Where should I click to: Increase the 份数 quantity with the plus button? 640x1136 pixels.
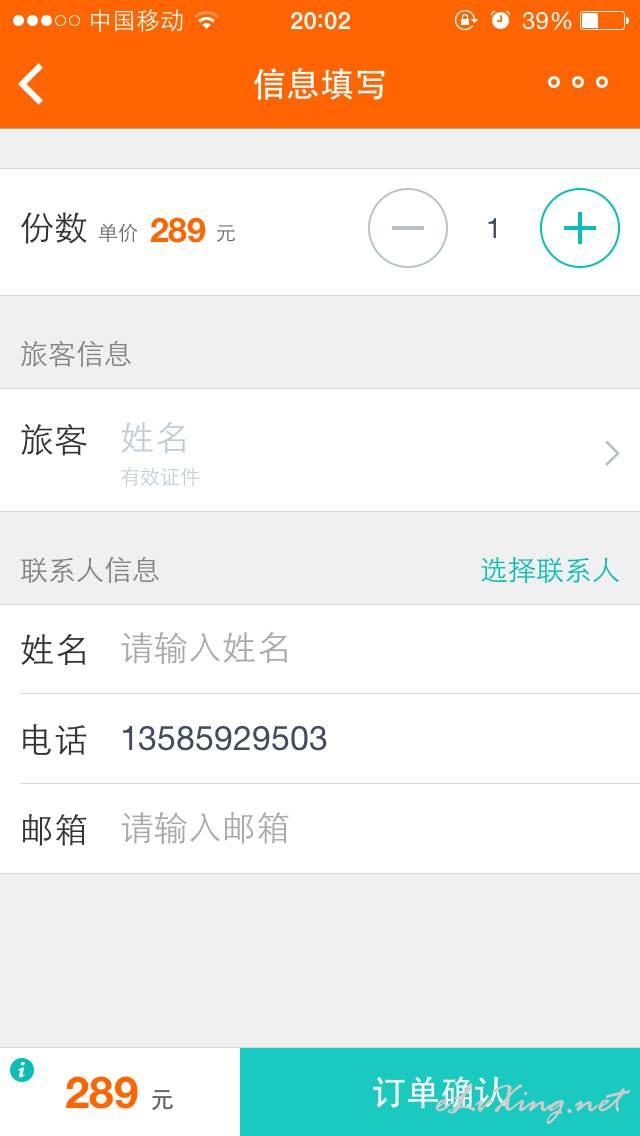click(580, 228)
